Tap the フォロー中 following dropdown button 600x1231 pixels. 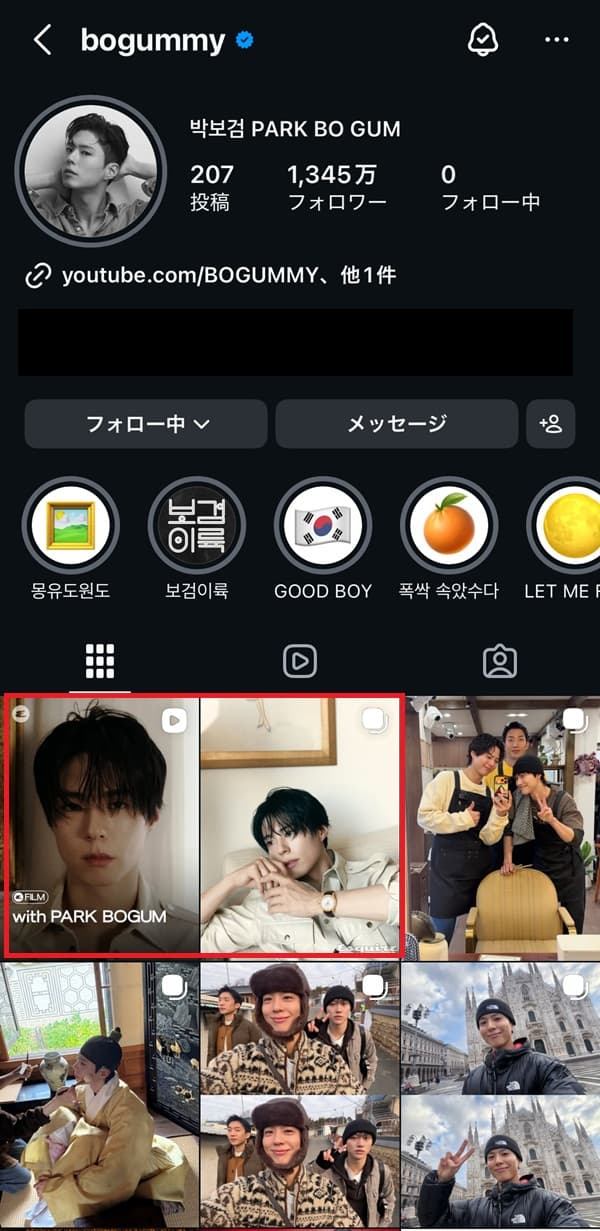coord(146,424)
